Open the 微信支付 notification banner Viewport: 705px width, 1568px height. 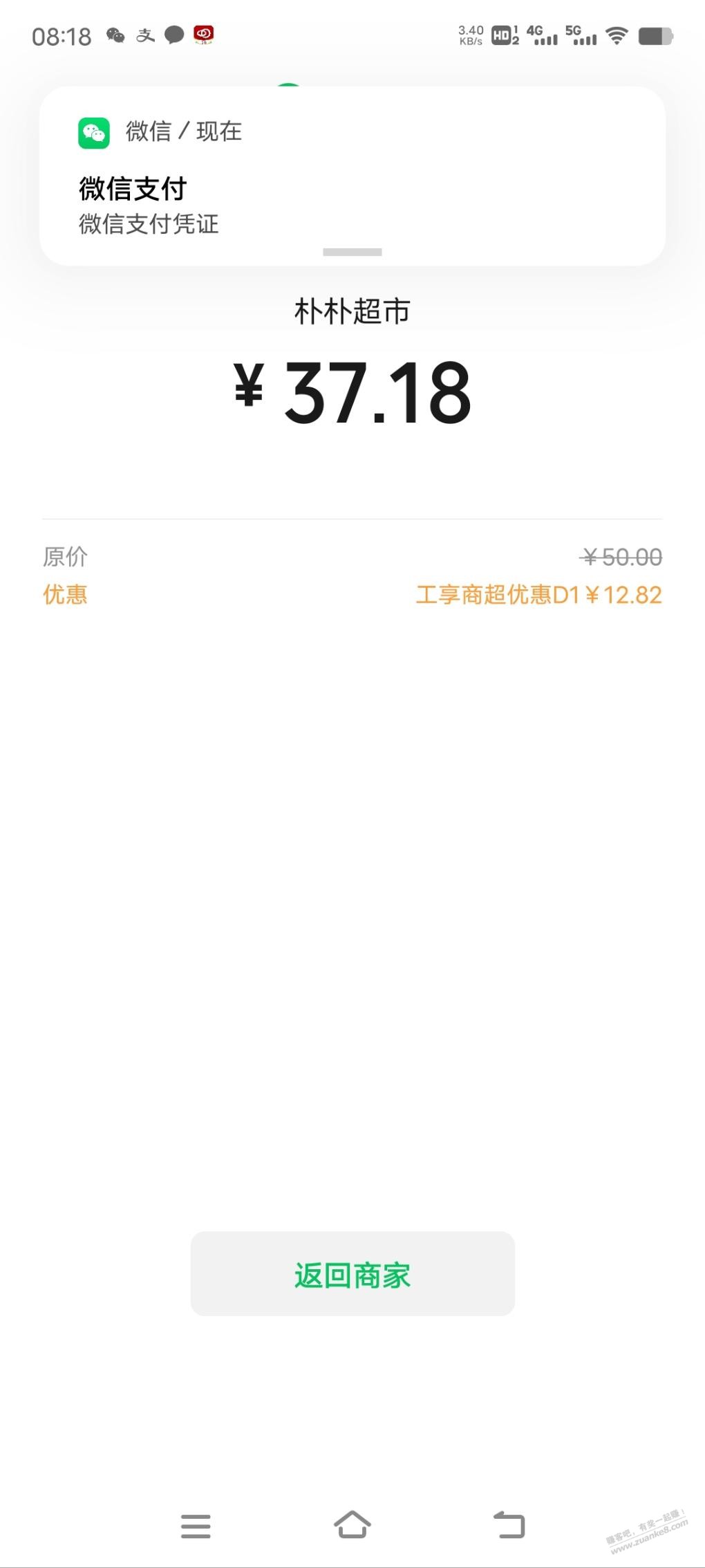pyautogui.click(x=352, y=176)
